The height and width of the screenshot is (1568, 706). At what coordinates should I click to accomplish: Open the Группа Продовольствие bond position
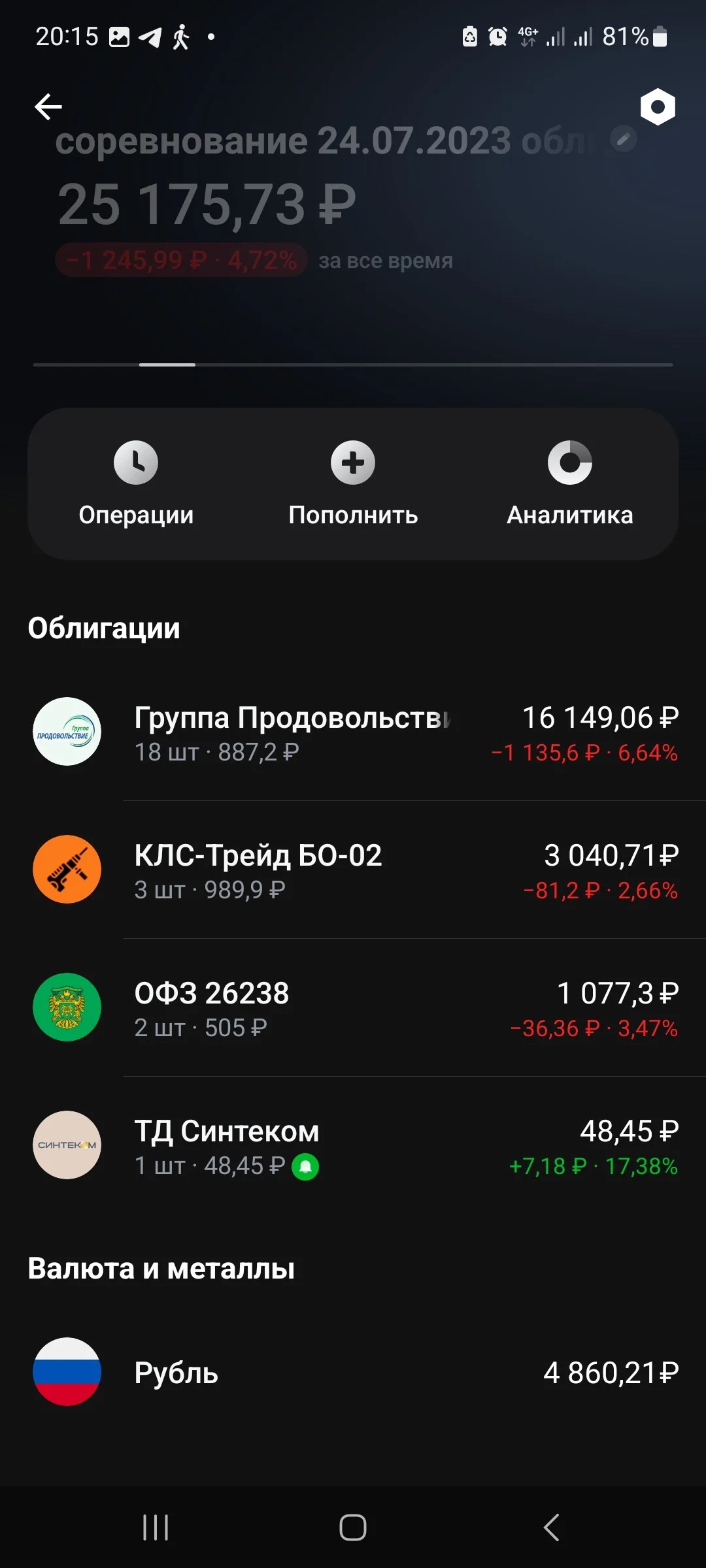point(353,732)
